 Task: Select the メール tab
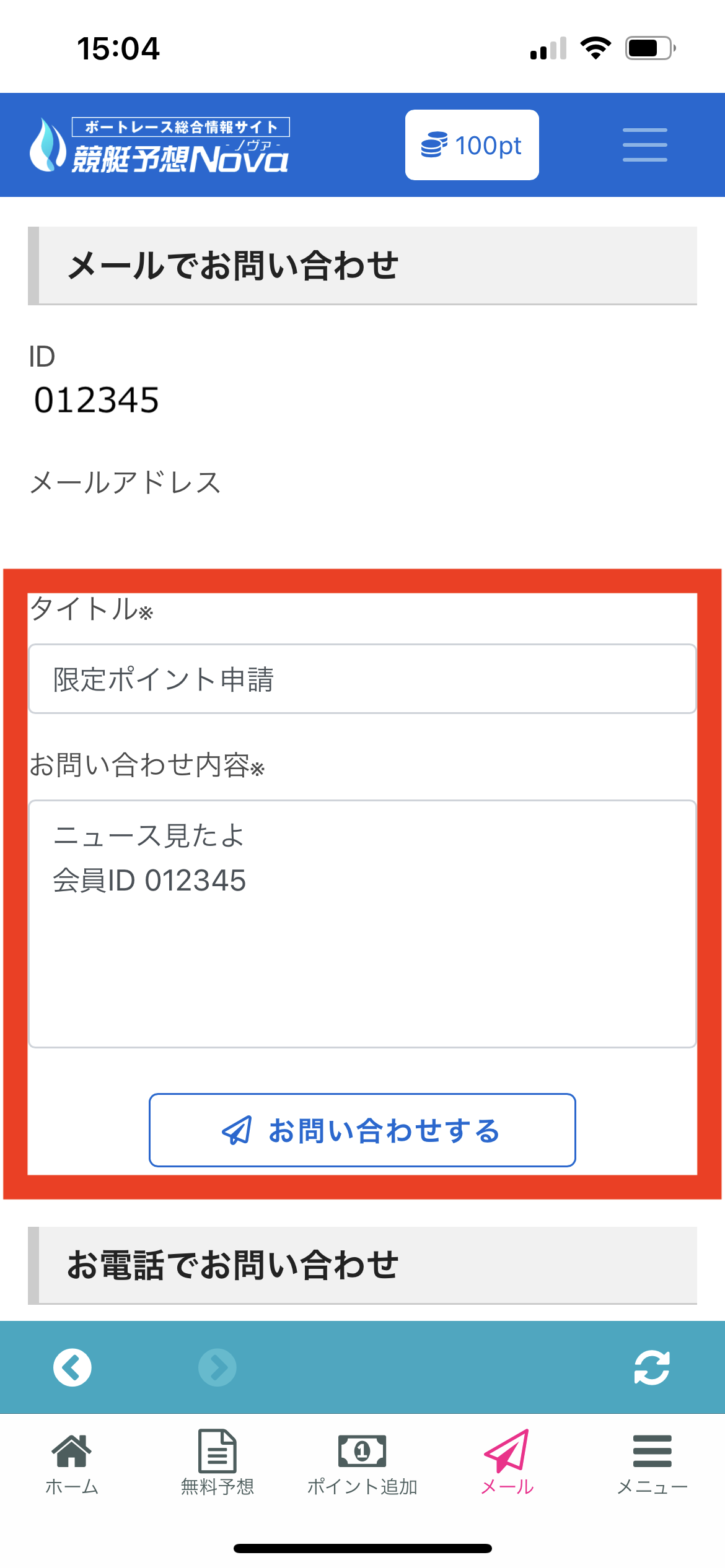[507, 1461]
